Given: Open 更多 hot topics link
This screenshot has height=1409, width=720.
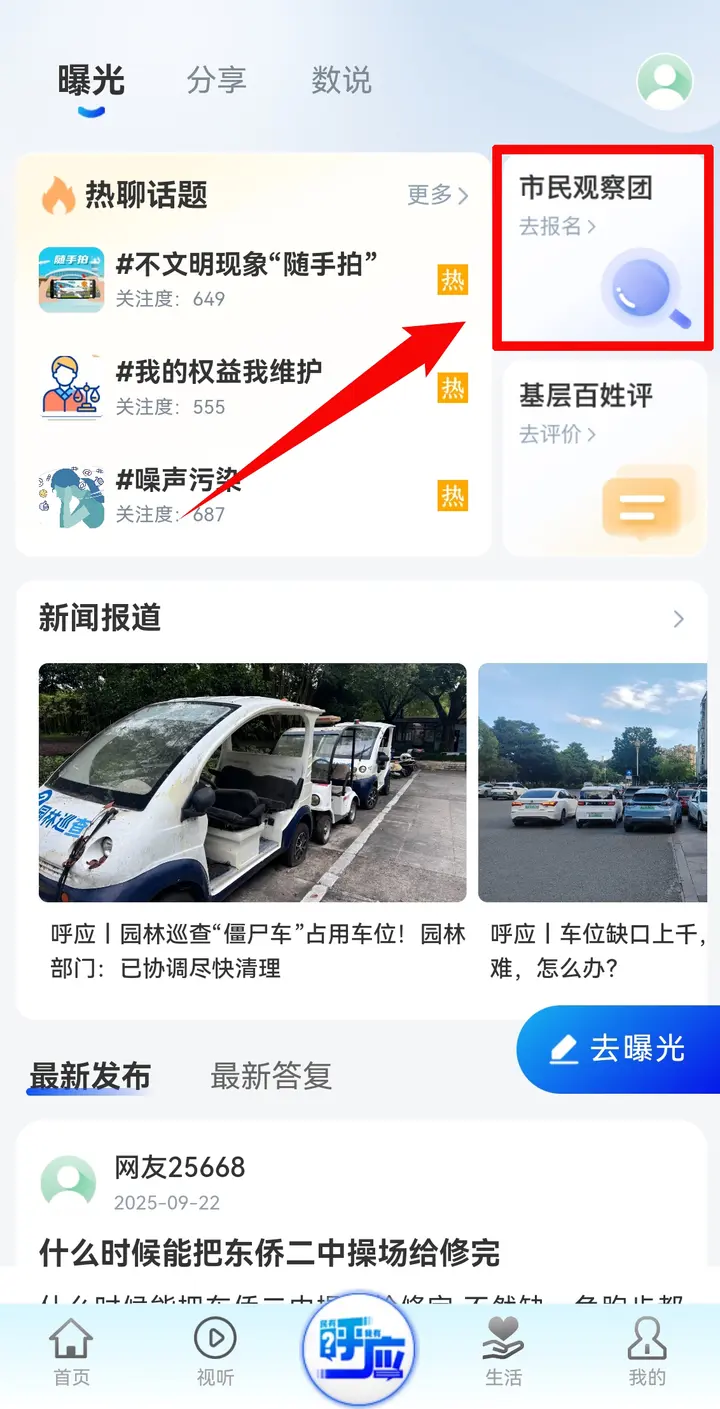Looking at the screenshot, I should pos(437,195).
